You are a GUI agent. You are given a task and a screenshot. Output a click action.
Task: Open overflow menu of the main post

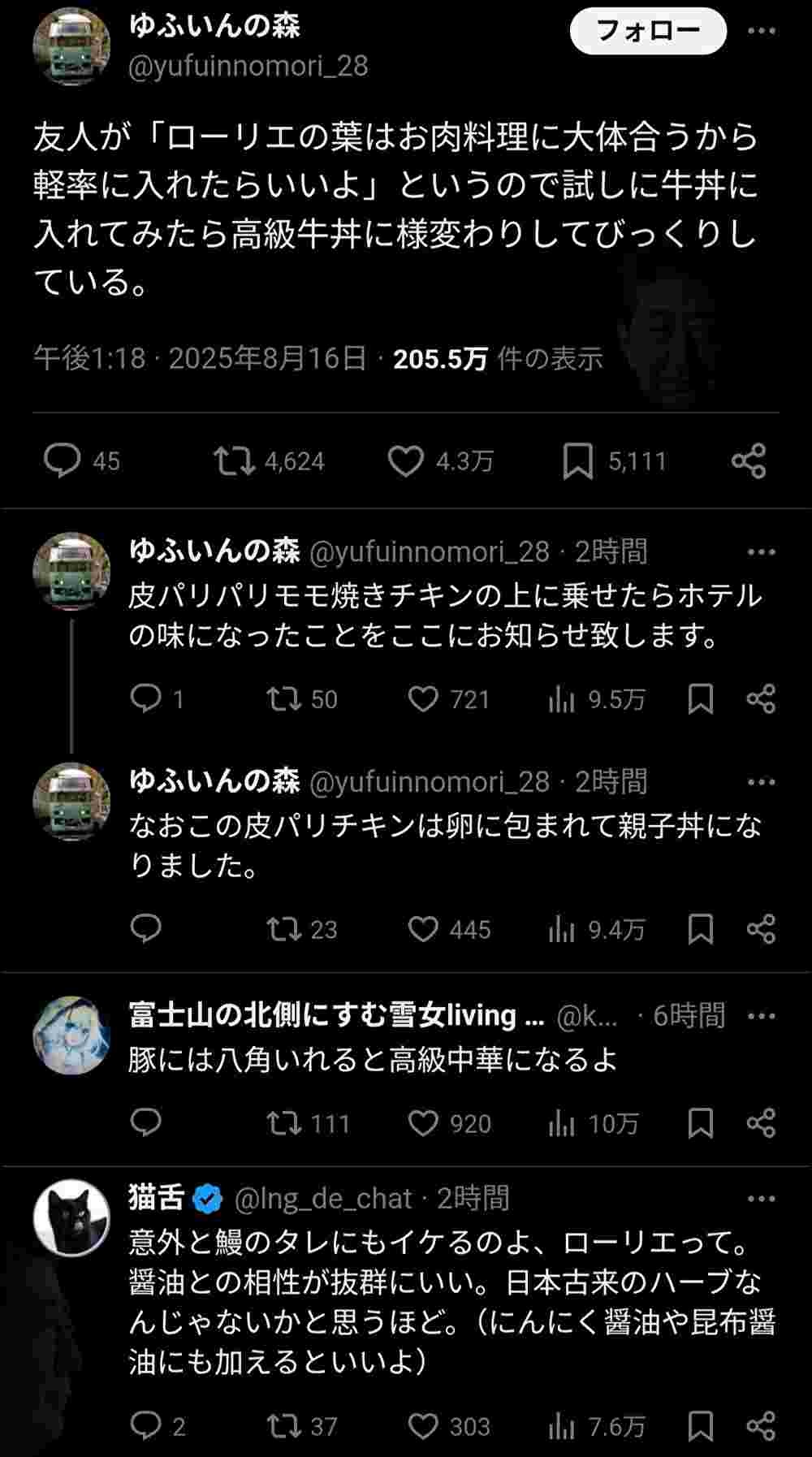pyautogui.click(x=761, y=32)
